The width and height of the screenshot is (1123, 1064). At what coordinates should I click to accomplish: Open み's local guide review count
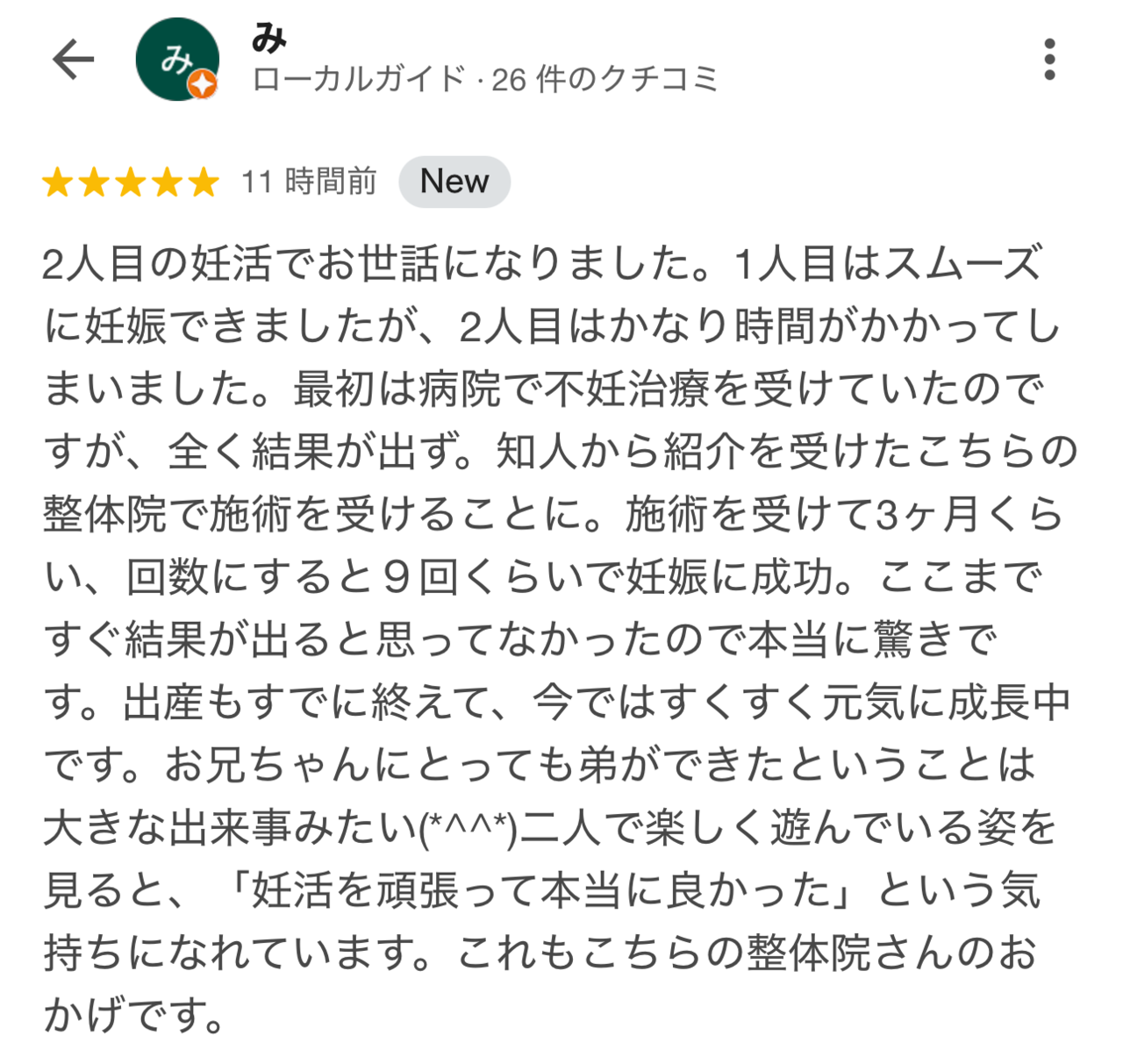click(x=485, y=80)
